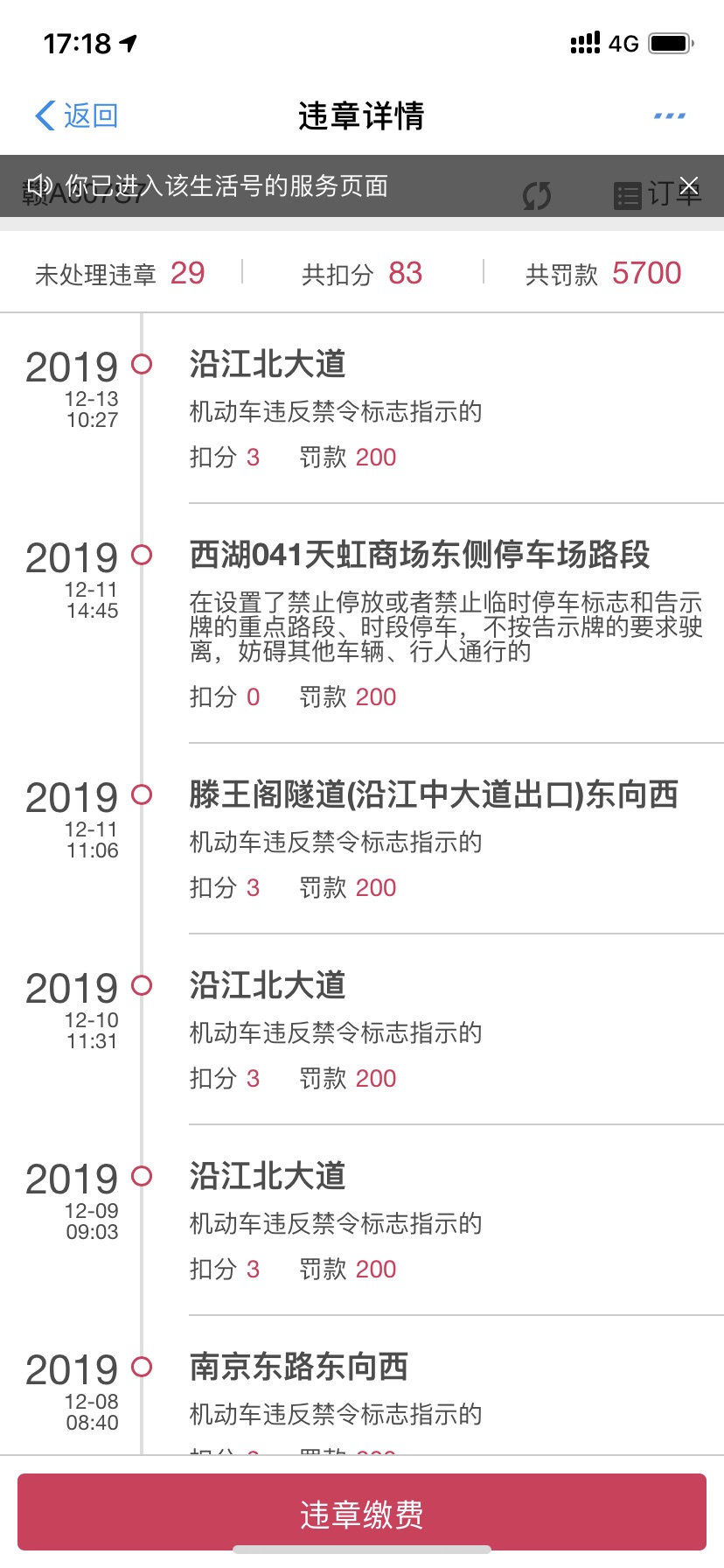
Task: View the 滕王阁隧道 violation details
Action: click(x=362, y=839)
